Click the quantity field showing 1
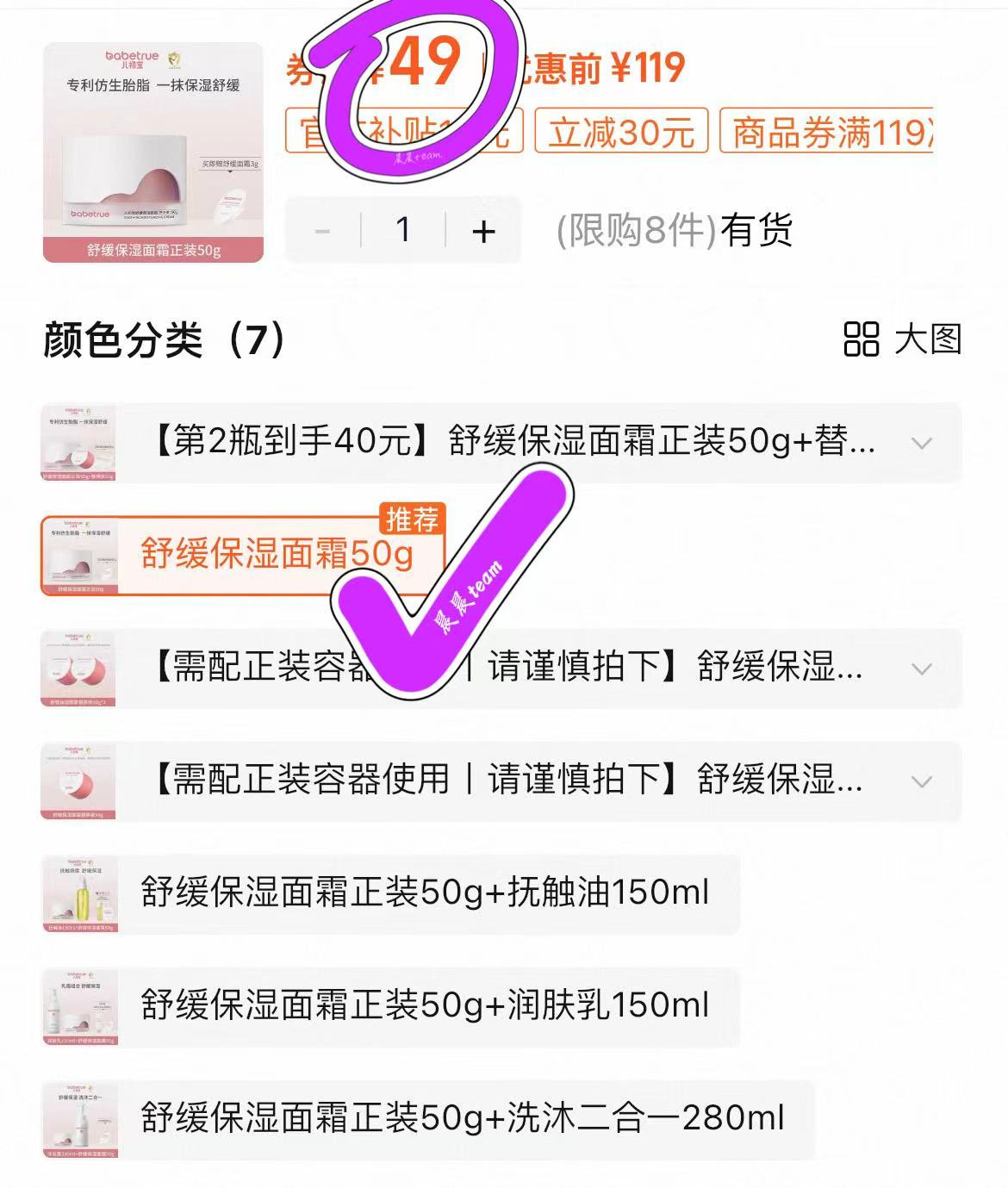The height and width of the screenshot is (1188, 1008). [x=402, y=230]
